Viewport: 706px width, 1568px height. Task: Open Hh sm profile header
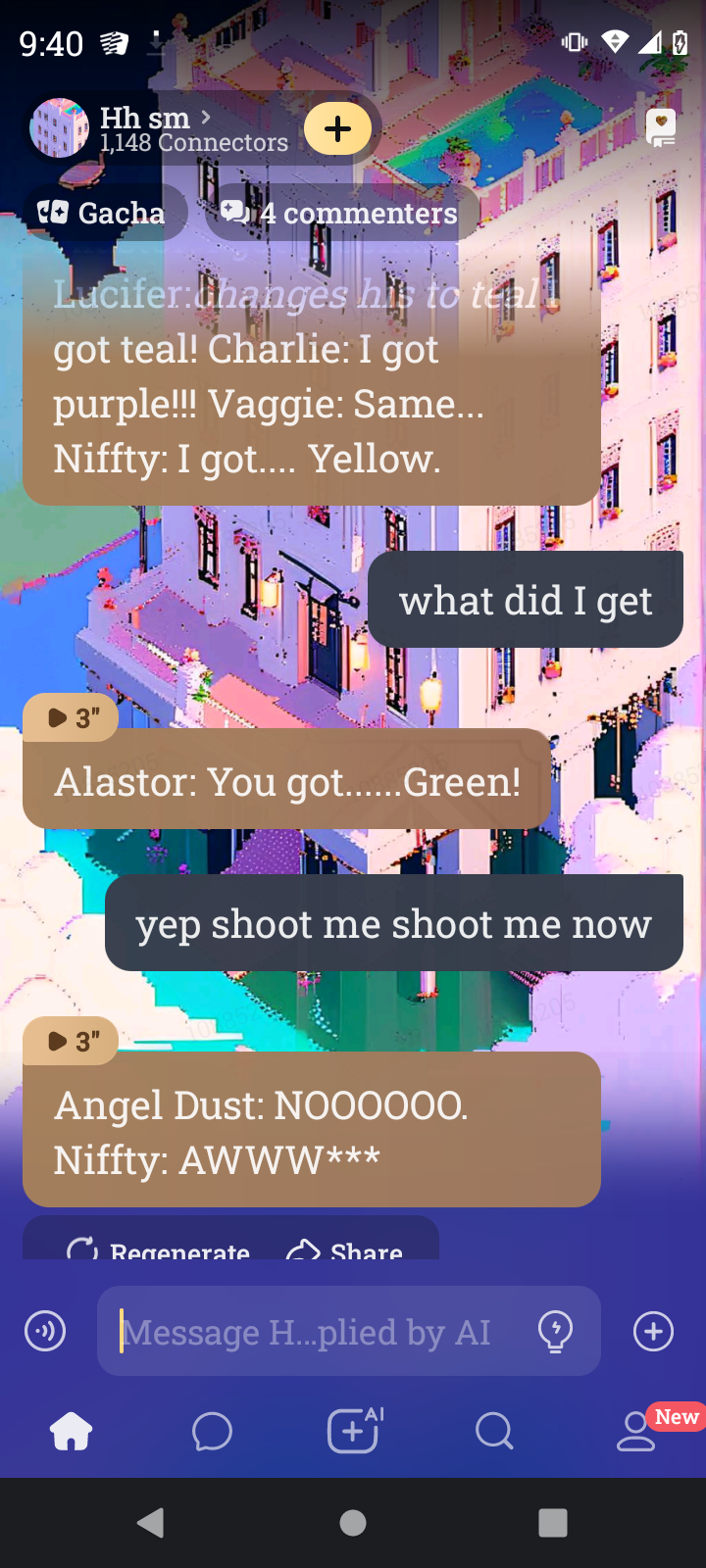pyautogui.click(x=157, y=129)
